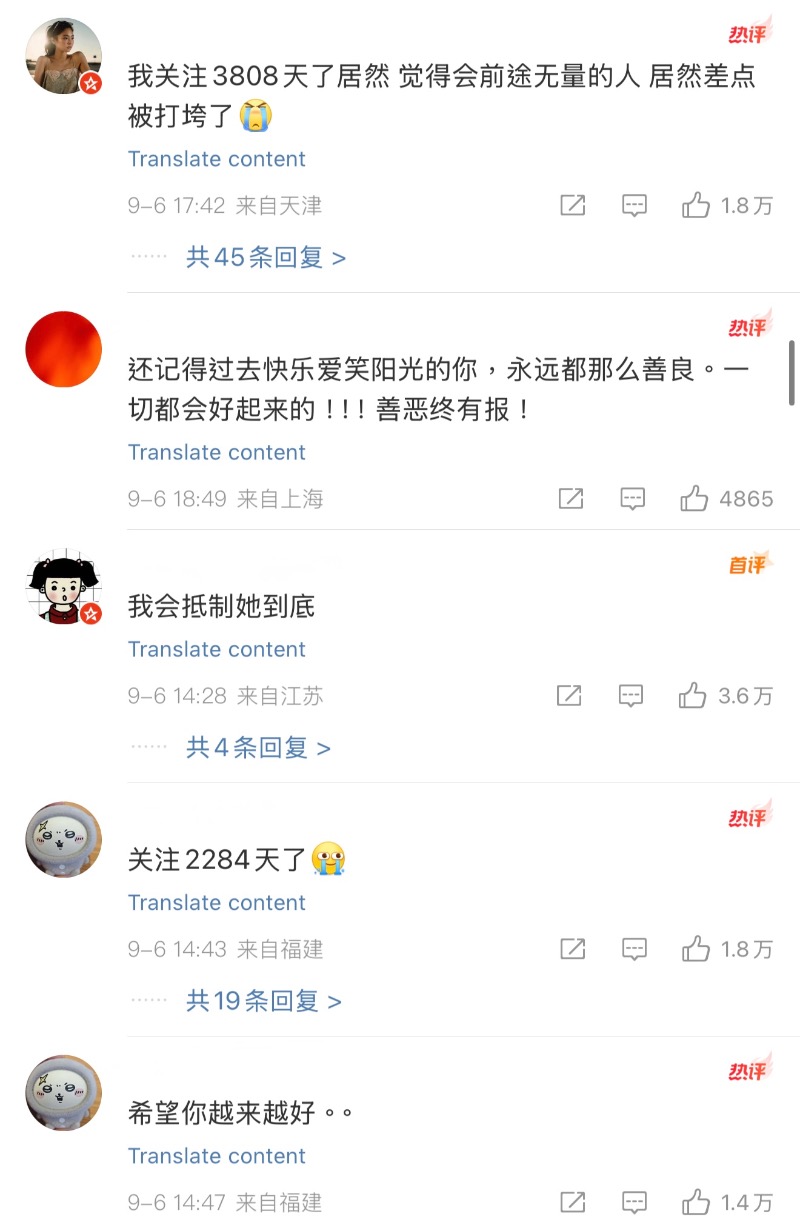800x1228 pixels.
Task: Like the comment from 天津
Action: (x=696, y=206)
